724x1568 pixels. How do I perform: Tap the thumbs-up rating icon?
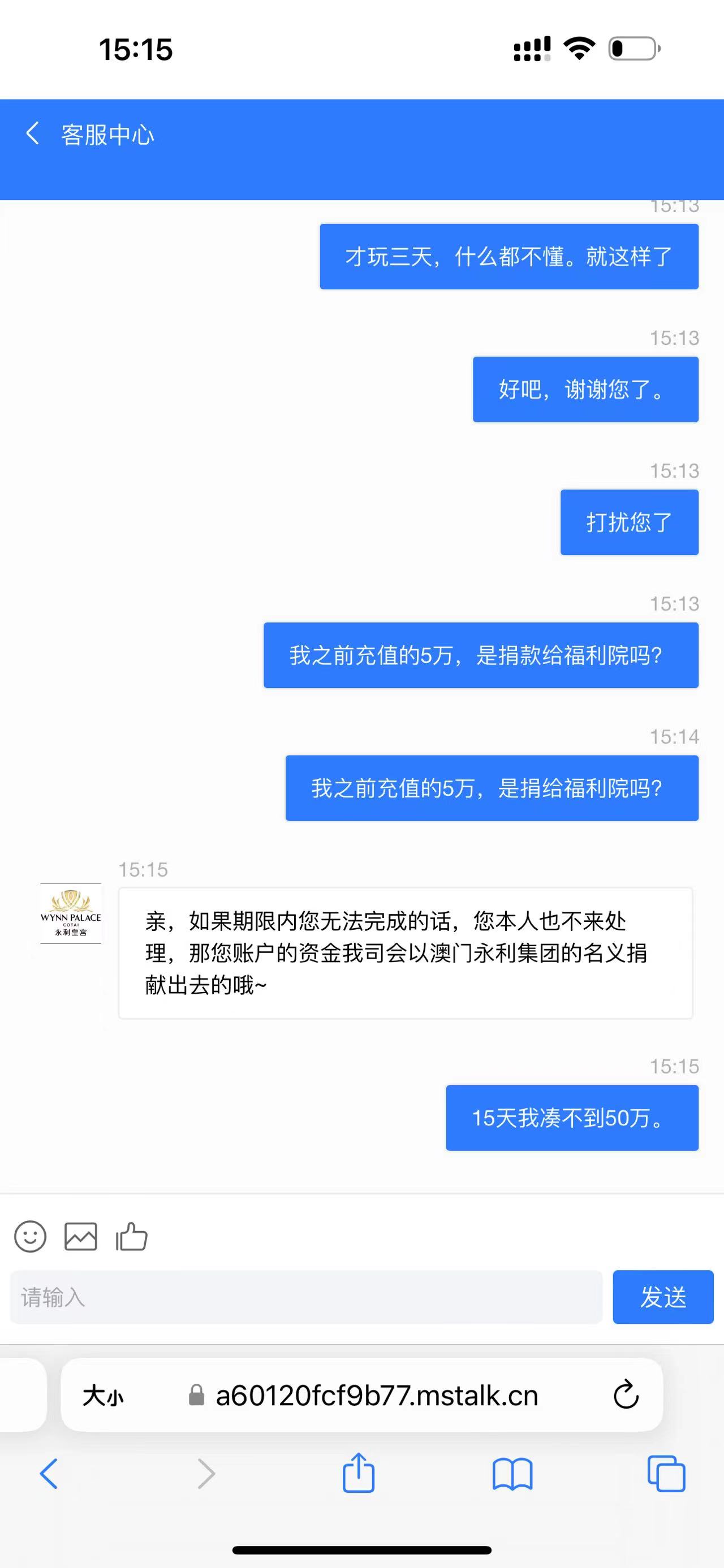132,1236
